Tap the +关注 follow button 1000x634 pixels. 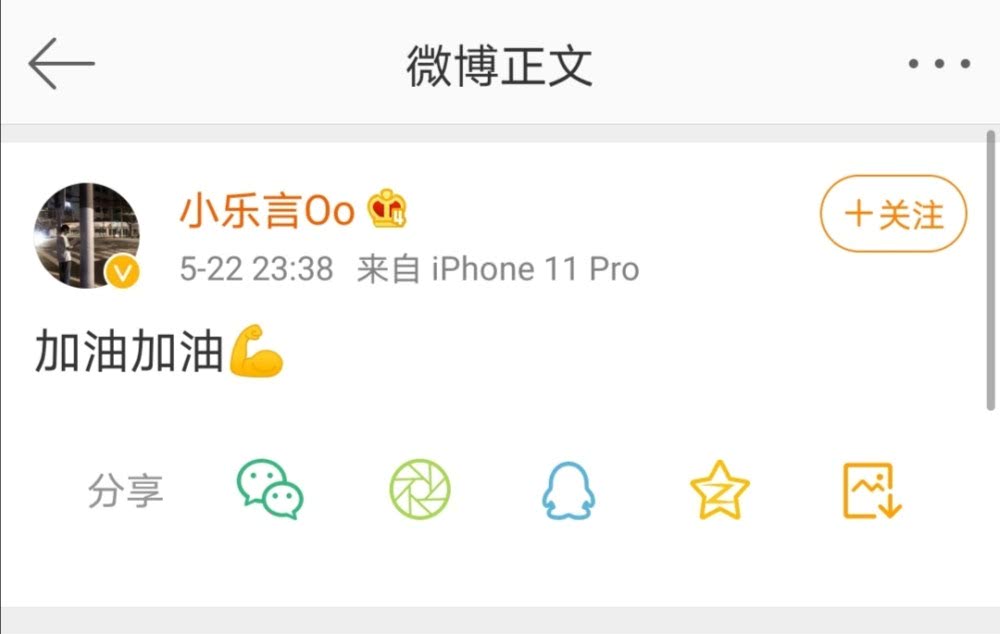click(x=893, y=214)
